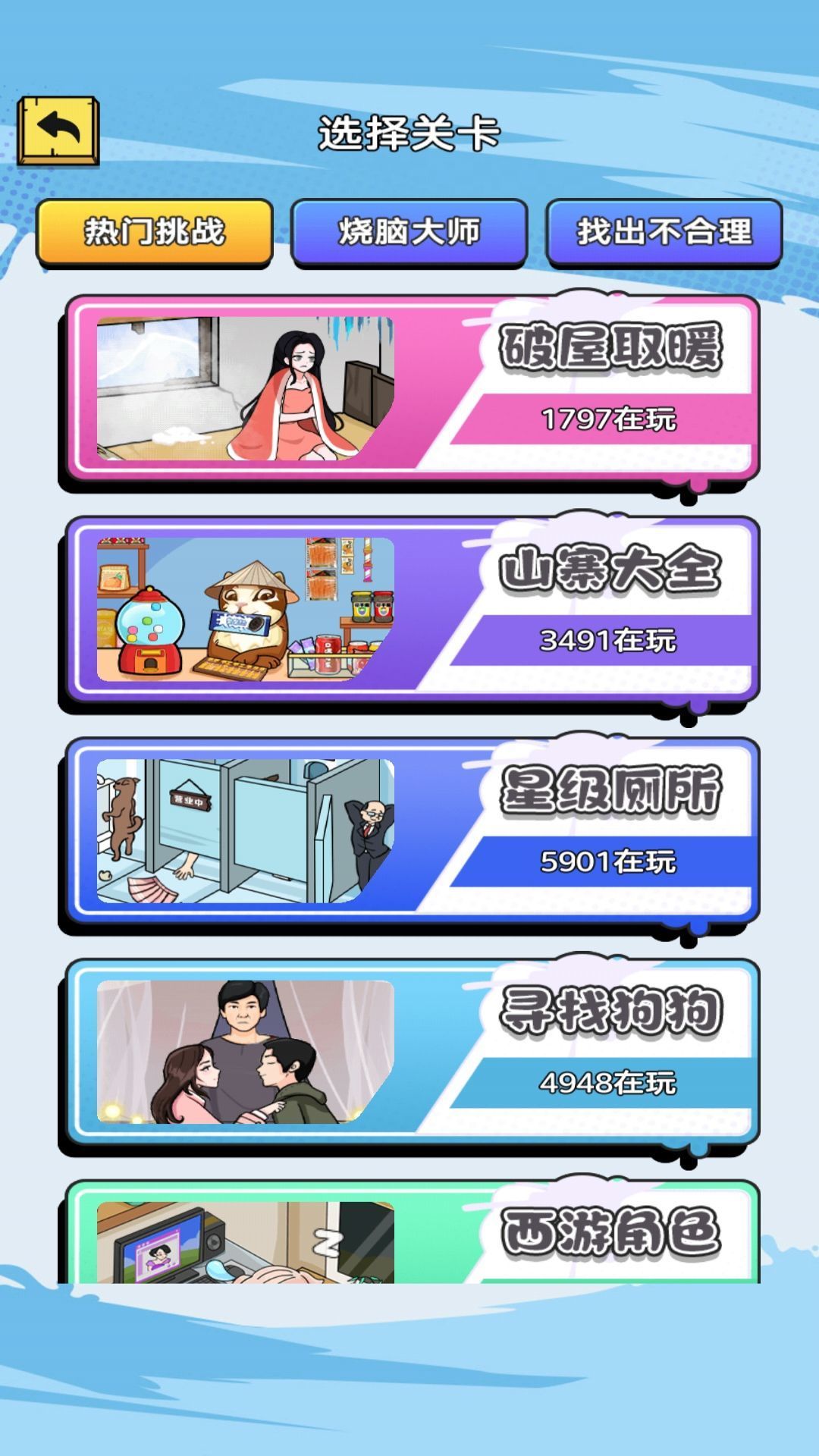This screenshot has height=1456, width=819.
Task: Switch to the 找出不合理 tab
Action: point(664,231)
